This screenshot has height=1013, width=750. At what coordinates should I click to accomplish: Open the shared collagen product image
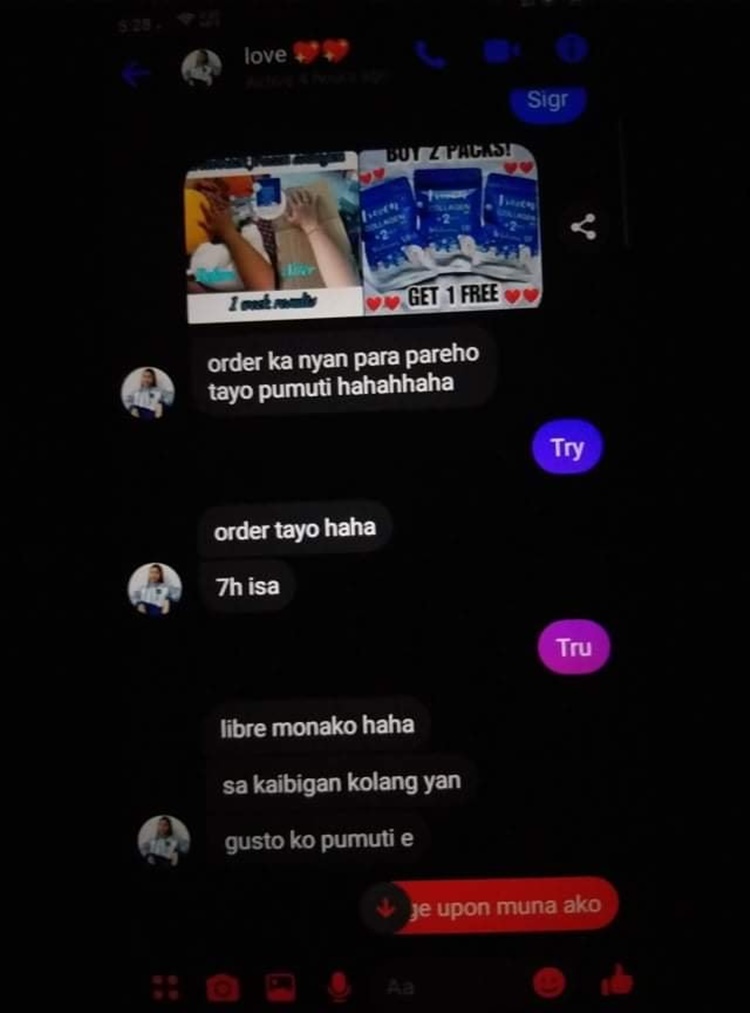(x=362, y=234)
